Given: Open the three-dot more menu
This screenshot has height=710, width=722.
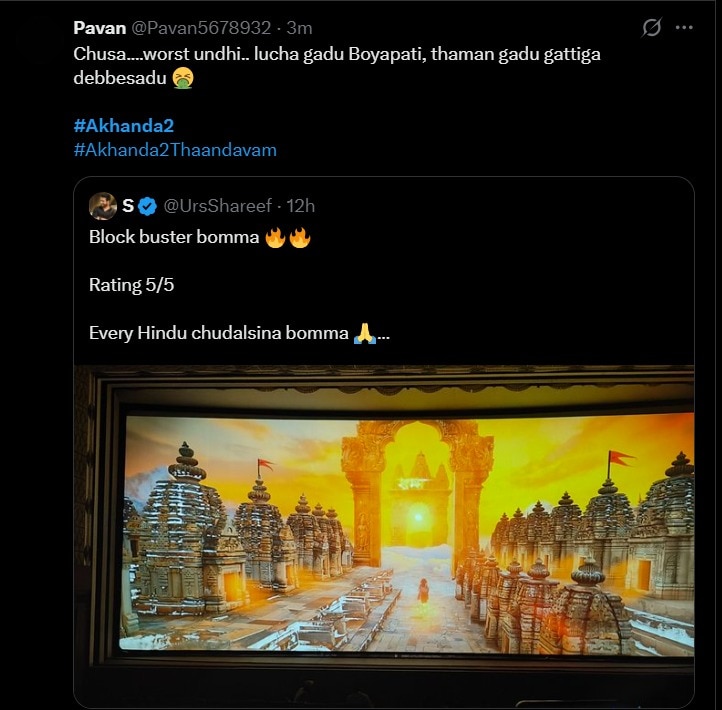Looking at the screenshot, I should click(684, 27).
